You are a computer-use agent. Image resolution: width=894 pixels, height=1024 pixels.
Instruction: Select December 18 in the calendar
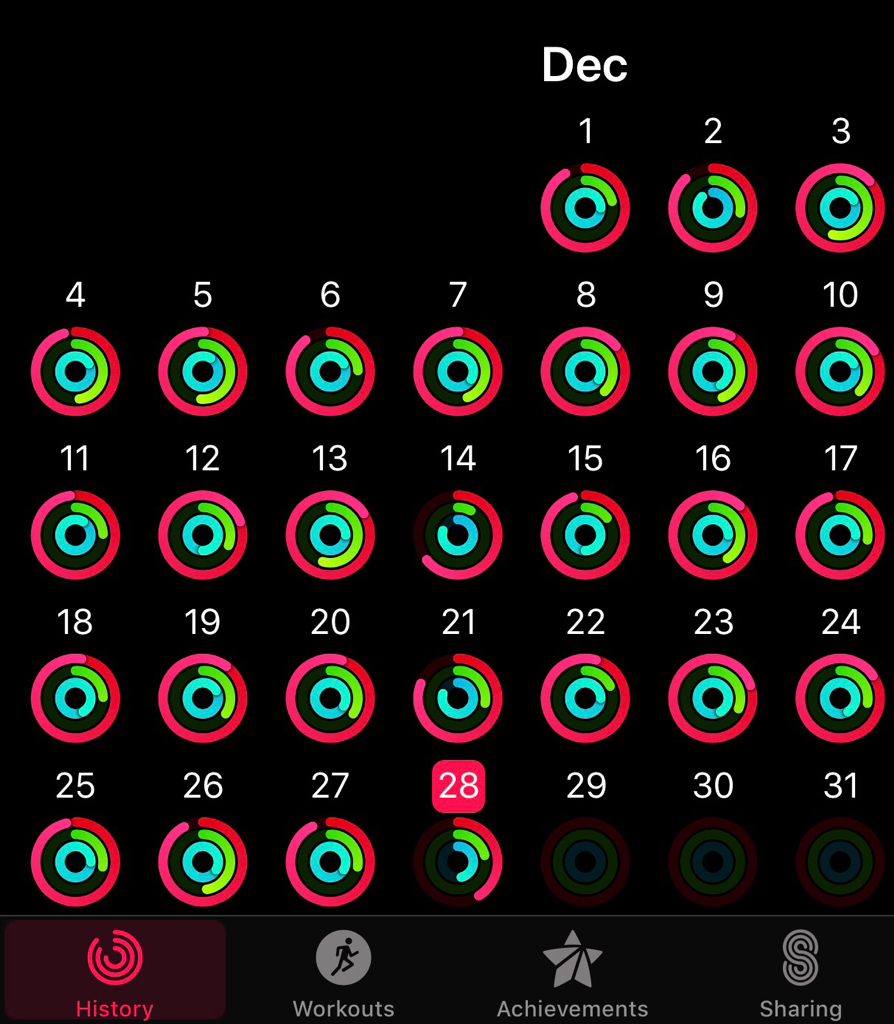75,698
